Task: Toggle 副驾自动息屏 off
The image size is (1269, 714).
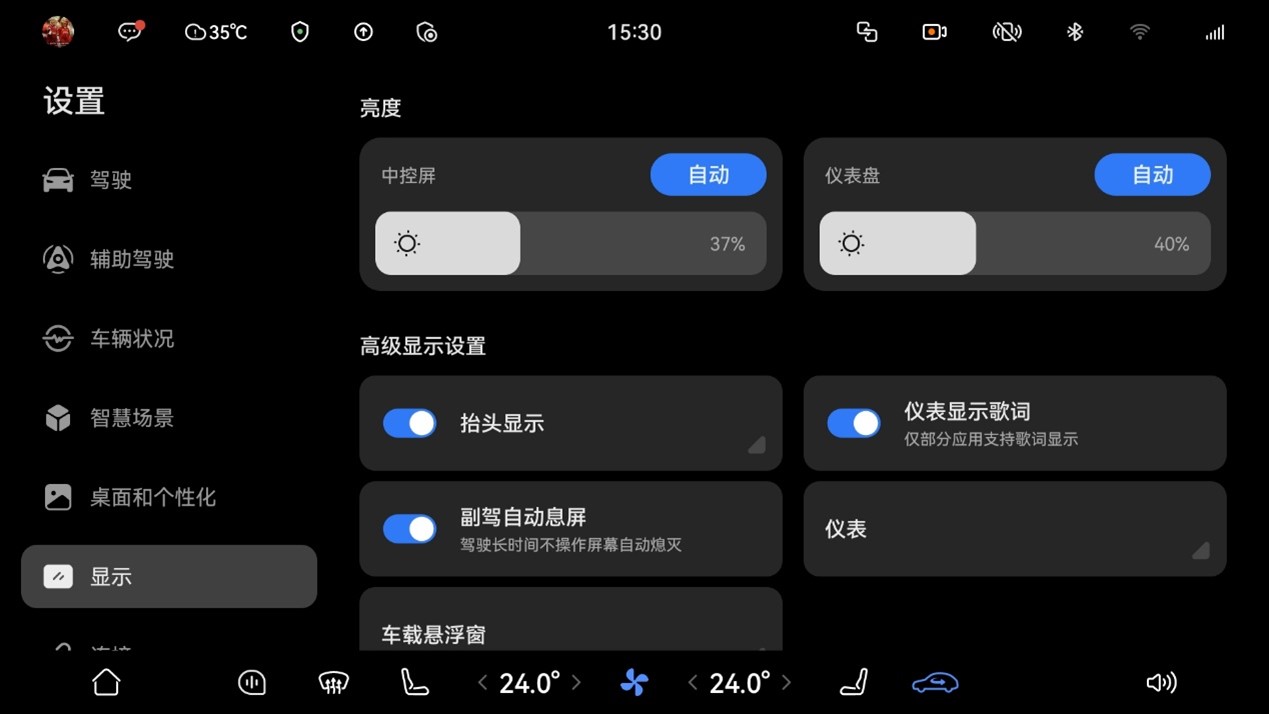Action: (x=410, y=529)
